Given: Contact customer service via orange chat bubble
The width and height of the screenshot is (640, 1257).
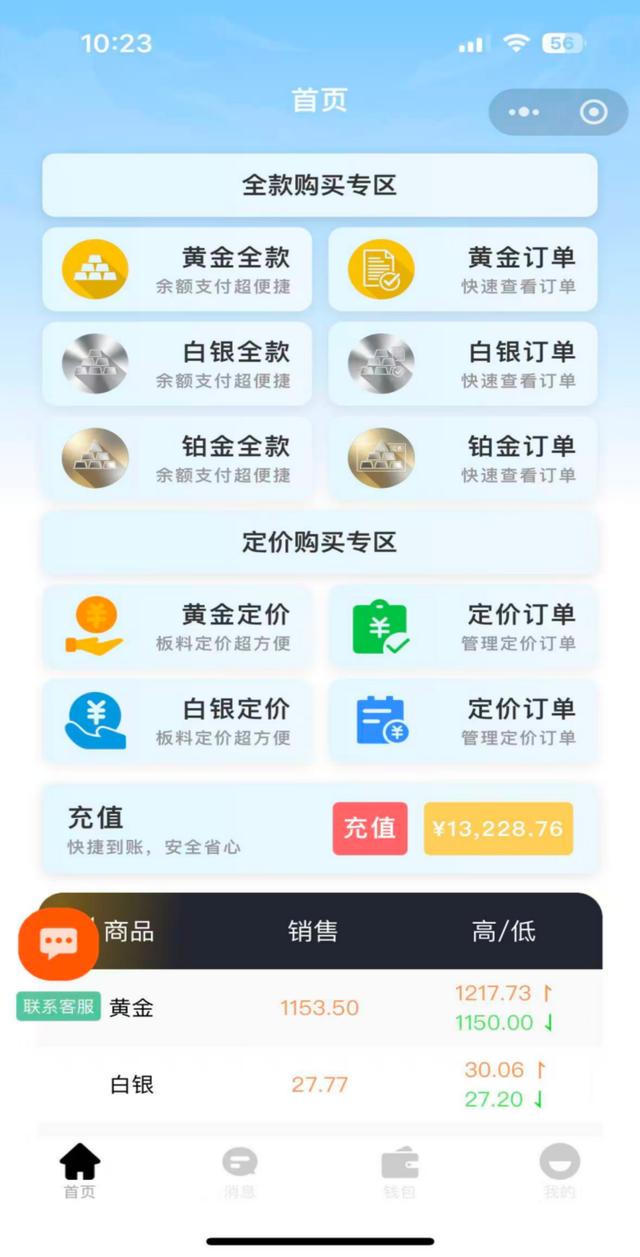Looking at the screenshot, I should click(x=58, y=943).
